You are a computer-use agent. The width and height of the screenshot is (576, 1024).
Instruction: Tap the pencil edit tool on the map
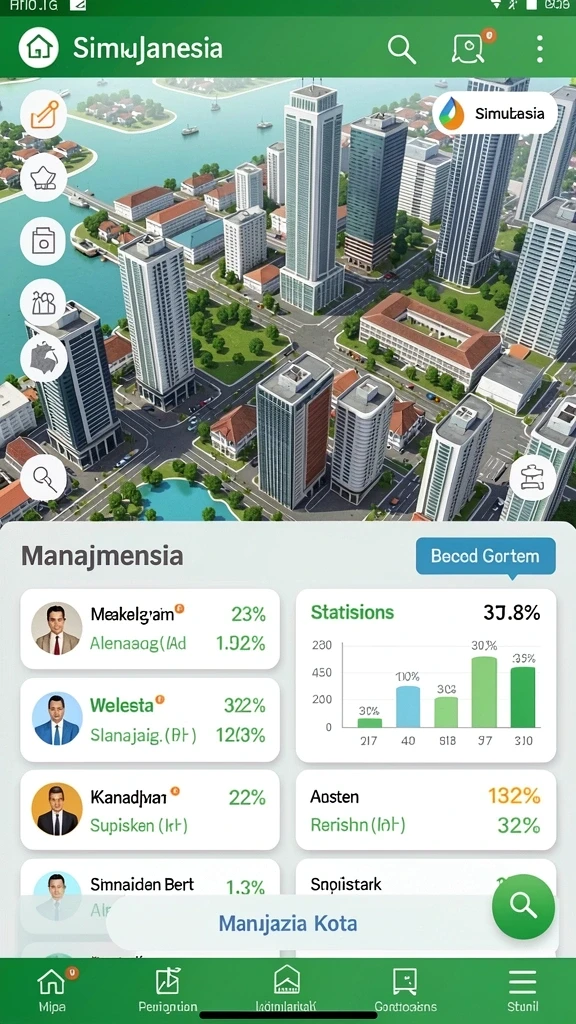44,115
